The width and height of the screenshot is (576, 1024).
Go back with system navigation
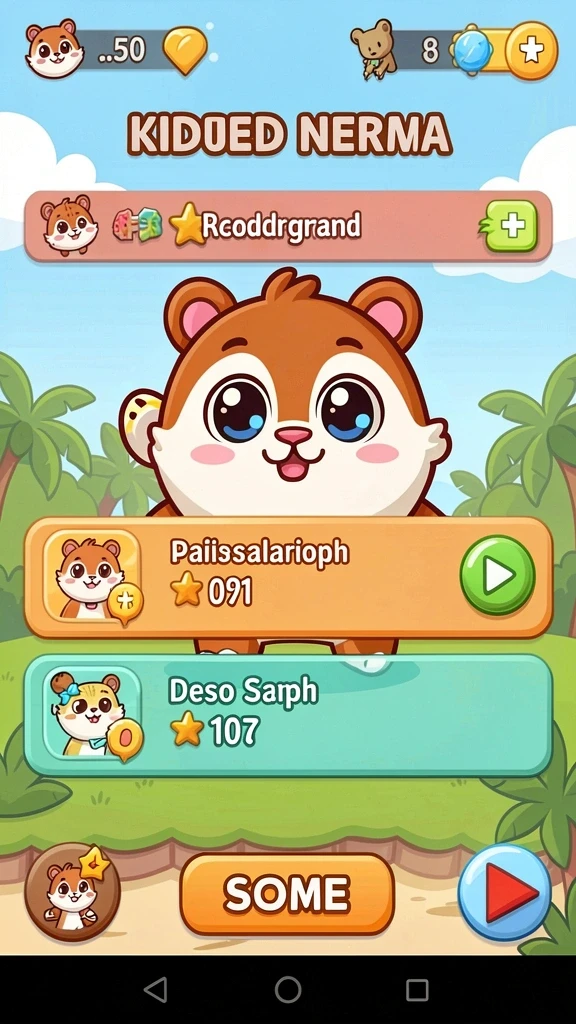[x=156, y=989]
